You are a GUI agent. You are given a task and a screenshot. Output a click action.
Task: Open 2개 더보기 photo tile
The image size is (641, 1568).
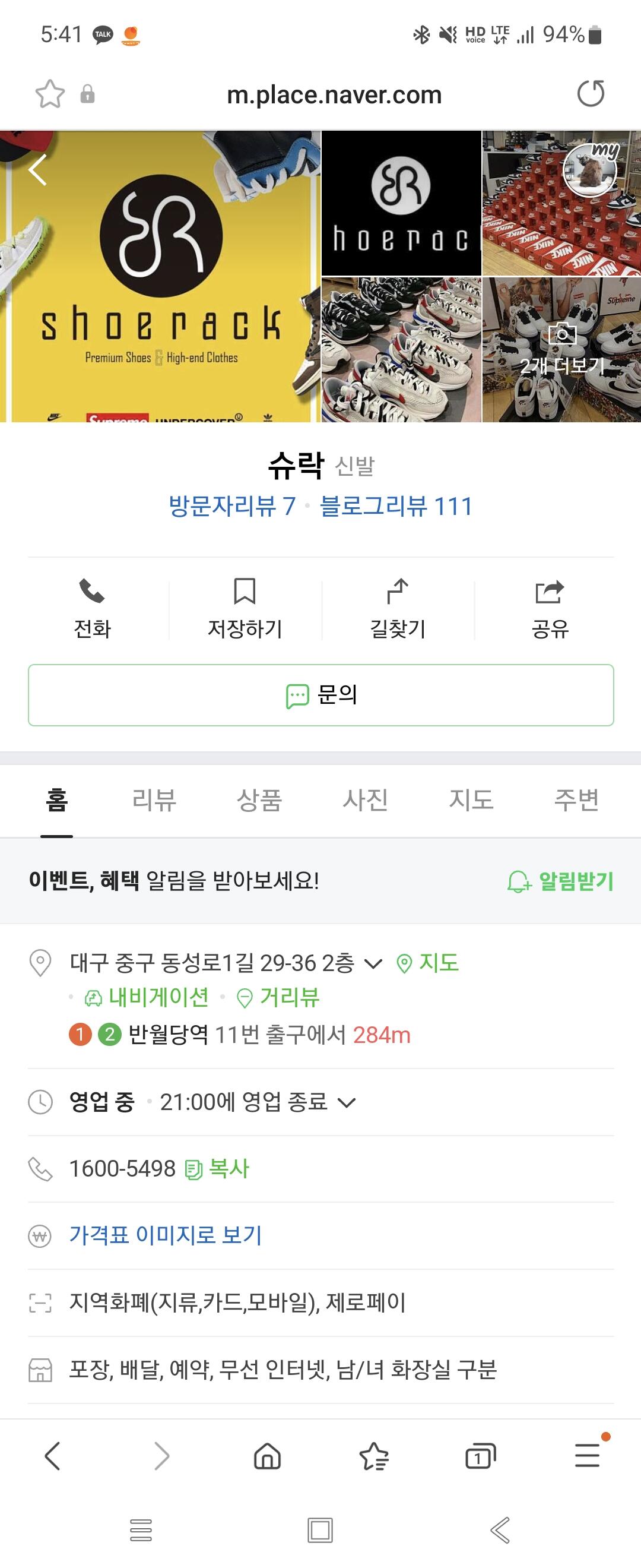point(561,349)
